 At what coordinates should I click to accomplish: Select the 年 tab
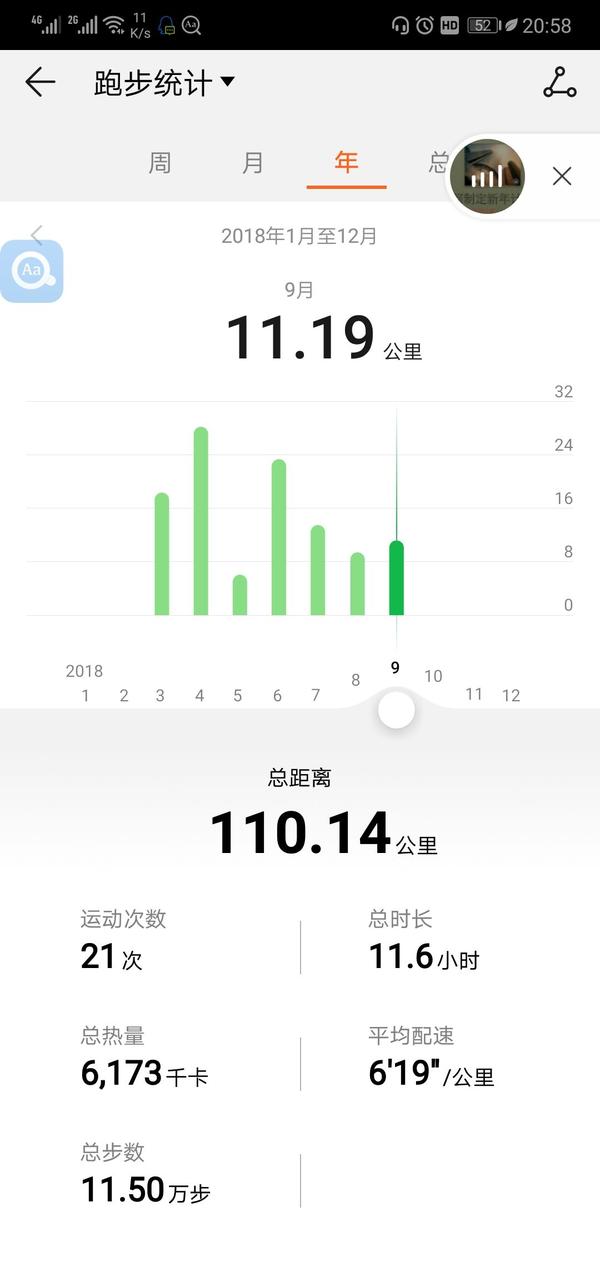click(346, 163)
